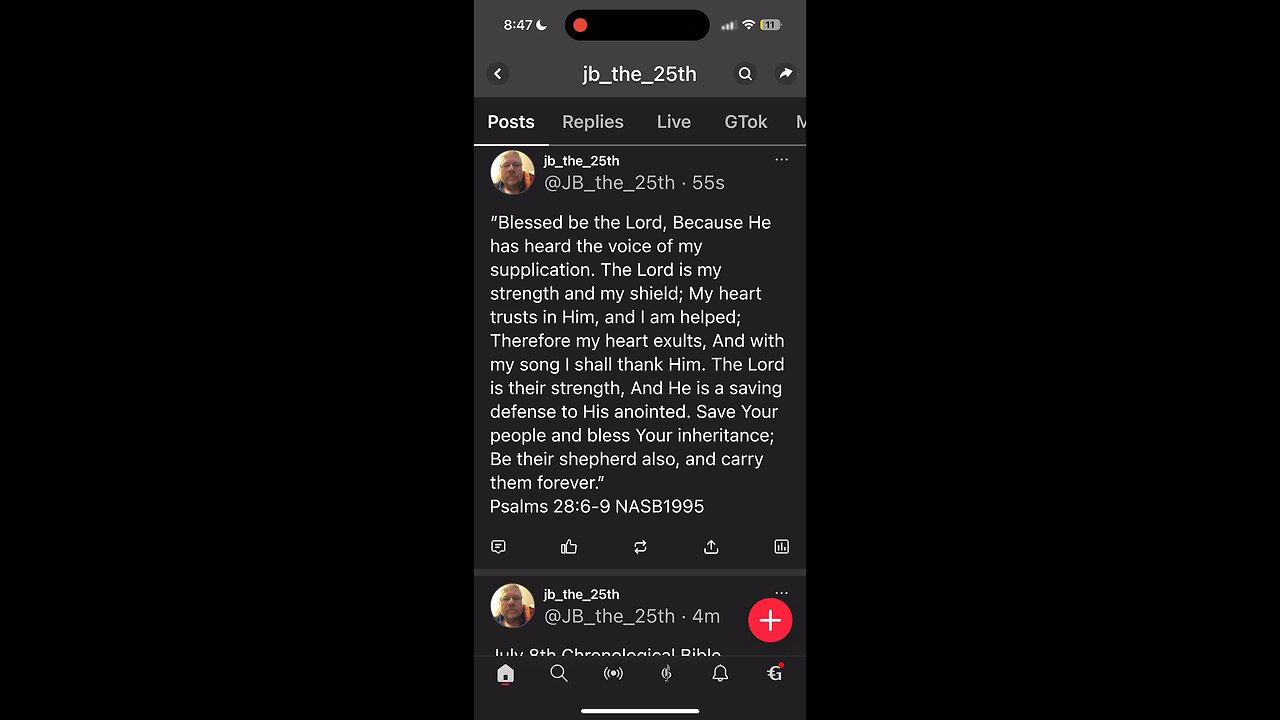Share the Psalms 28:6-9 post
This screenshot has height=720, width=1280.
point(711,547)
